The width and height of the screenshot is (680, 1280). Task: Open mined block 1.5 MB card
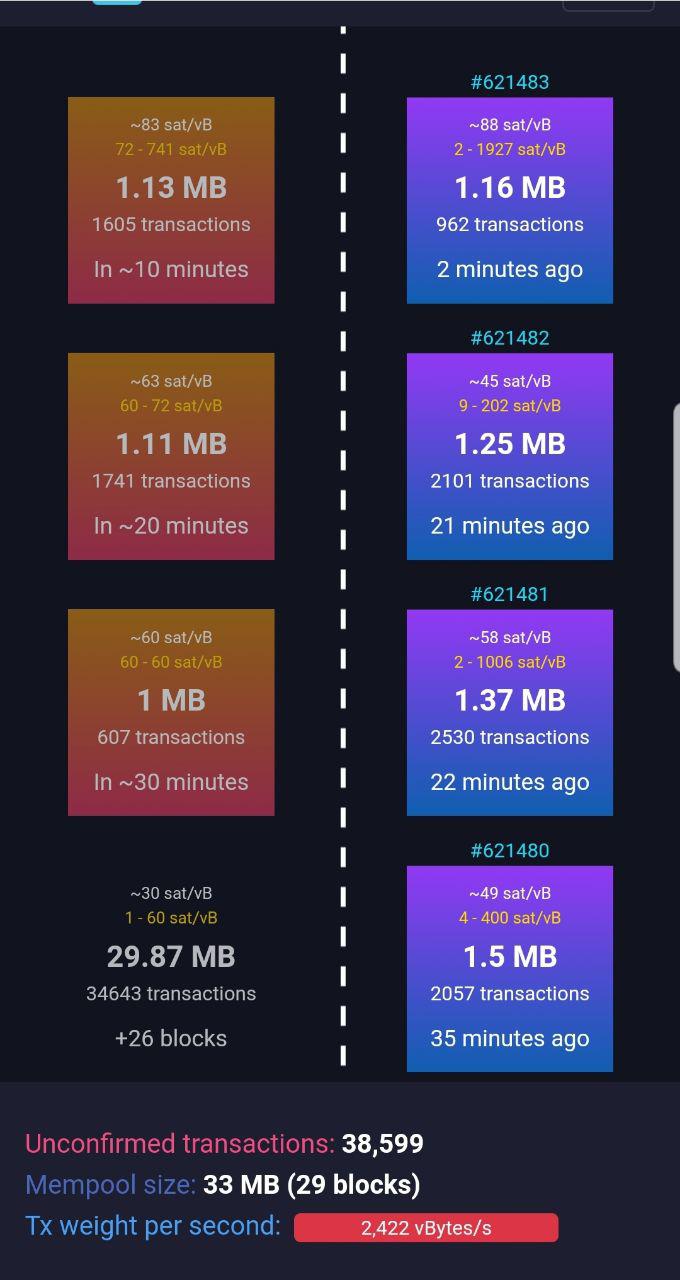[509, 968]
